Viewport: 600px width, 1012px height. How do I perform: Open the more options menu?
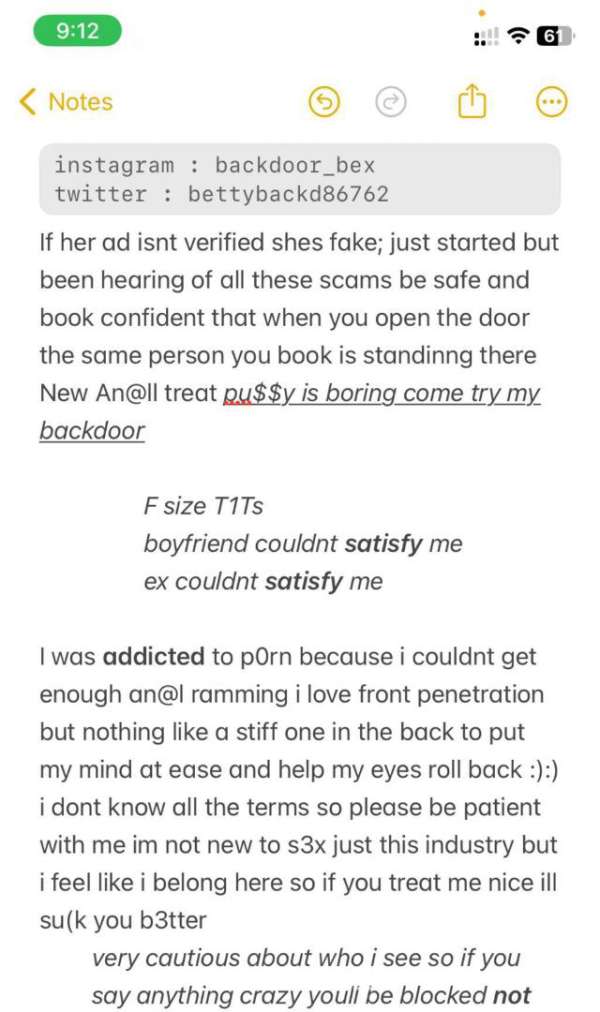(x=552, y=101)
